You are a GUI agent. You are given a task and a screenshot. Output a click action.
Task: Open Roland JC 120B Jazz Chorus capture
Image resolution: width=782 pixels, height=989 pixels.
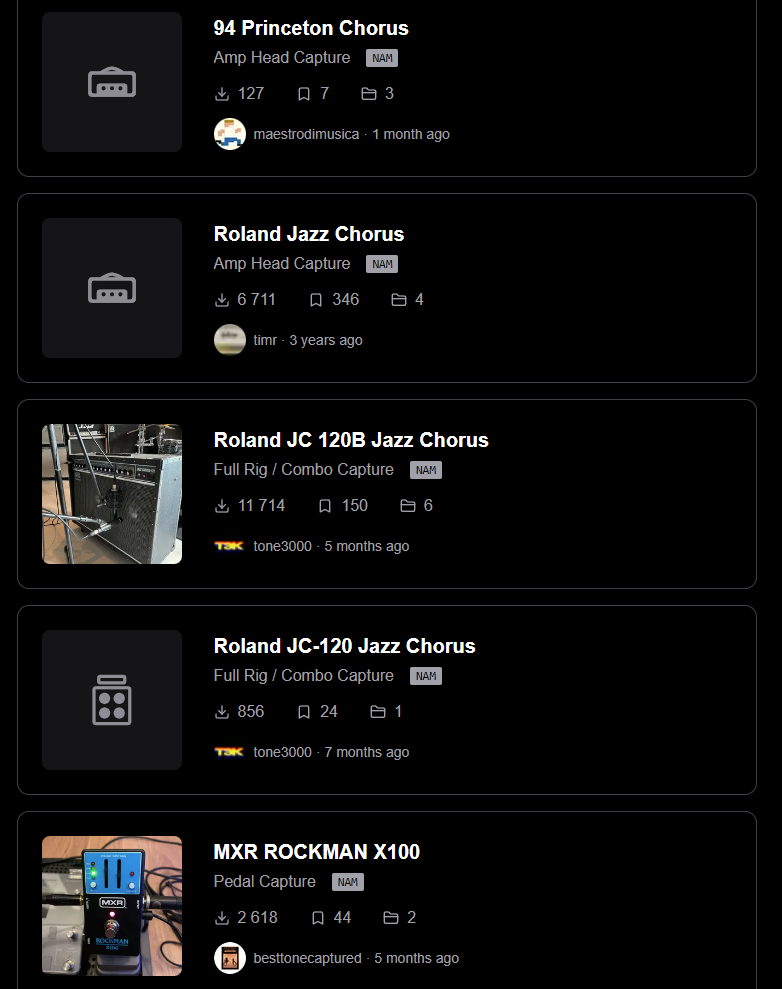(x=351, y=440)
